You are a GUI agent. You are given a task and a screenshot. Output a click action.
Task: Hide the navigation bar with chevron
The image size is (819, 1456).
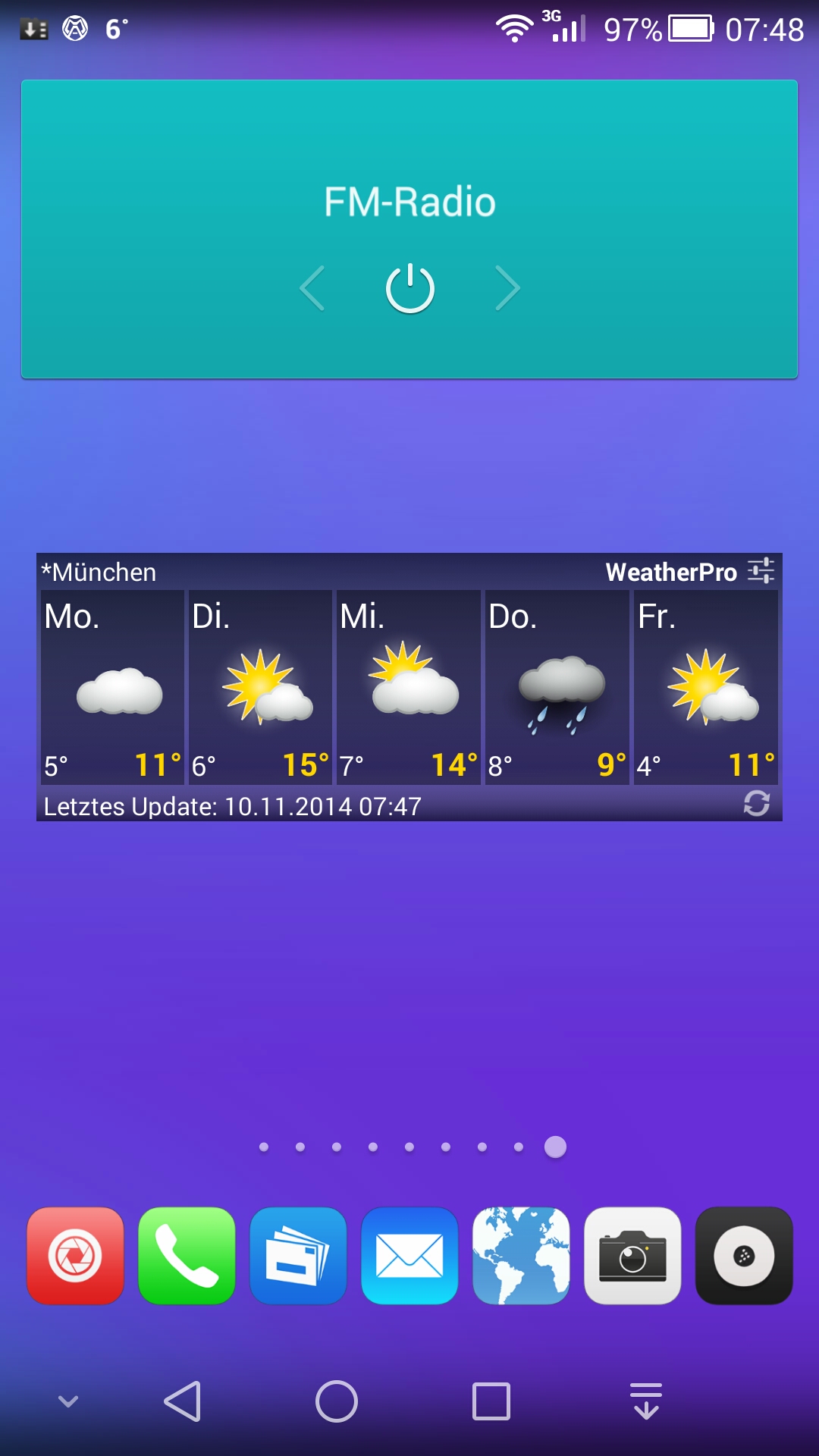(68, 1401)
